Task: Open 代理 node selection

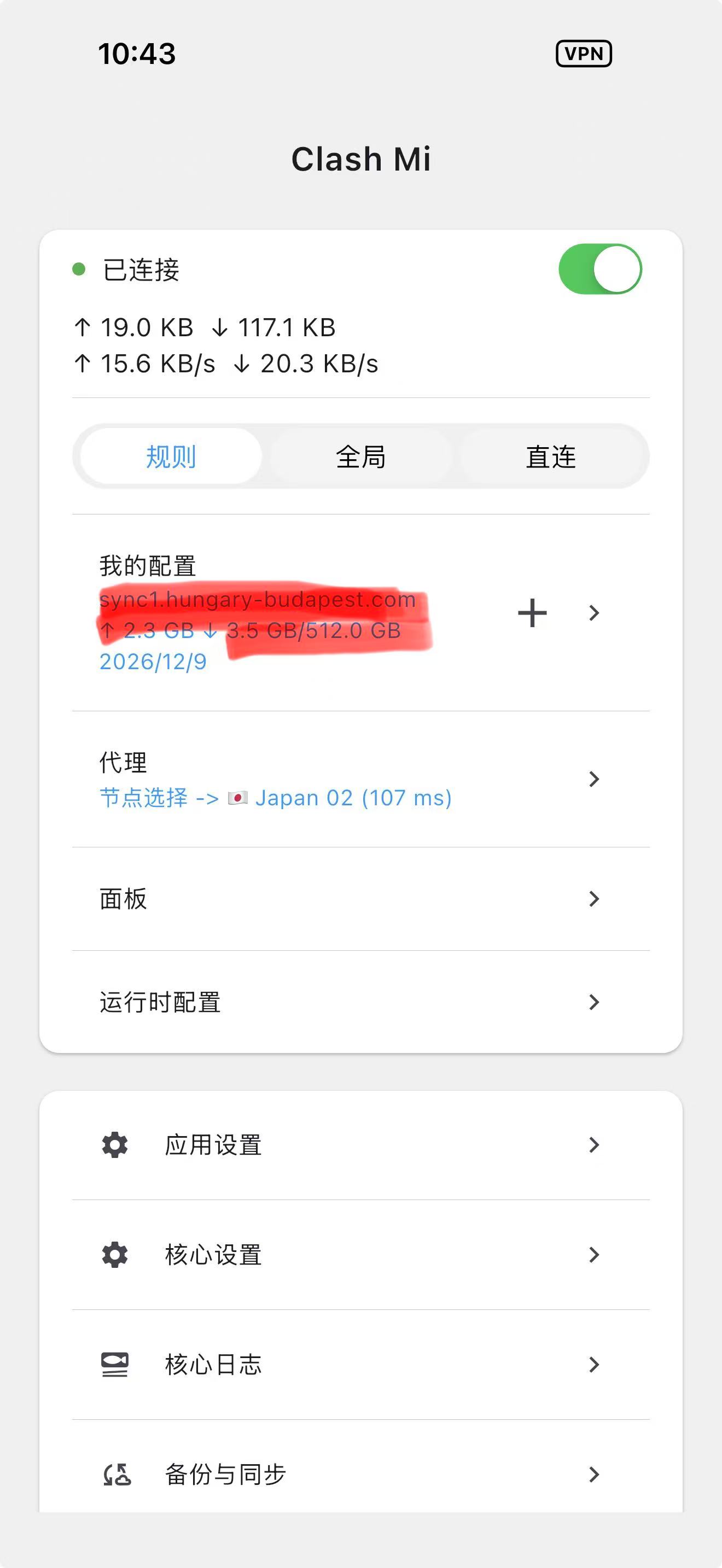Action: 360,779
